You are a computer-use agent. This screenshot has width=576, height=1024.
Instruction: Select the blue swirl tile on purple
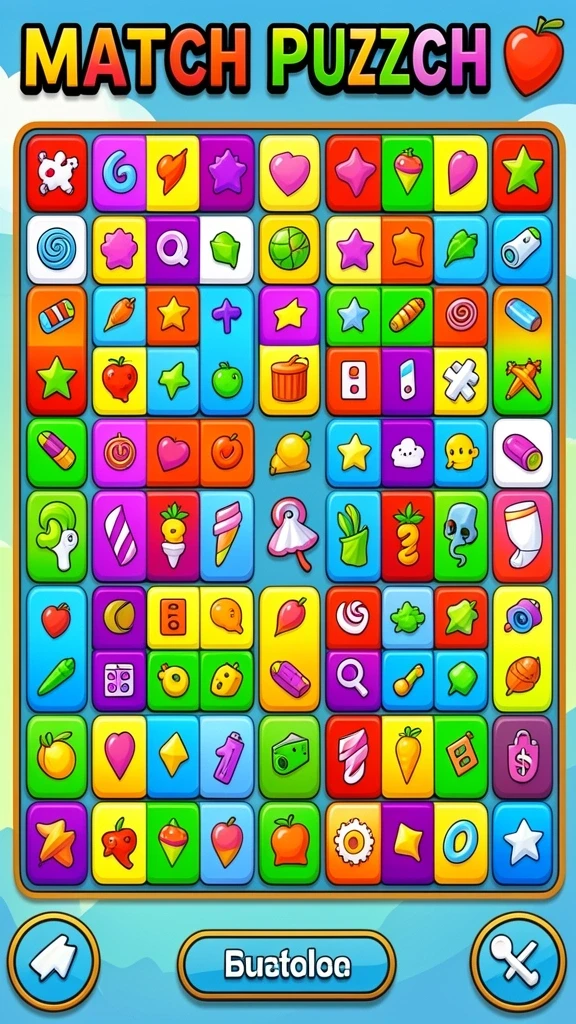point(118,173)
